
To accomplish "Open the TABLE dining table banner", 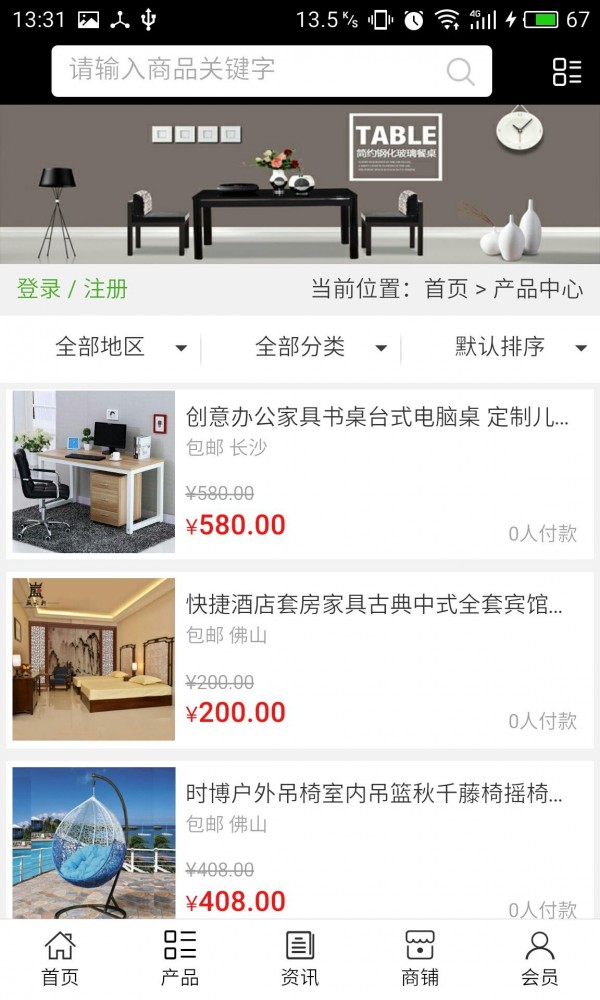I will click(300, 184).
